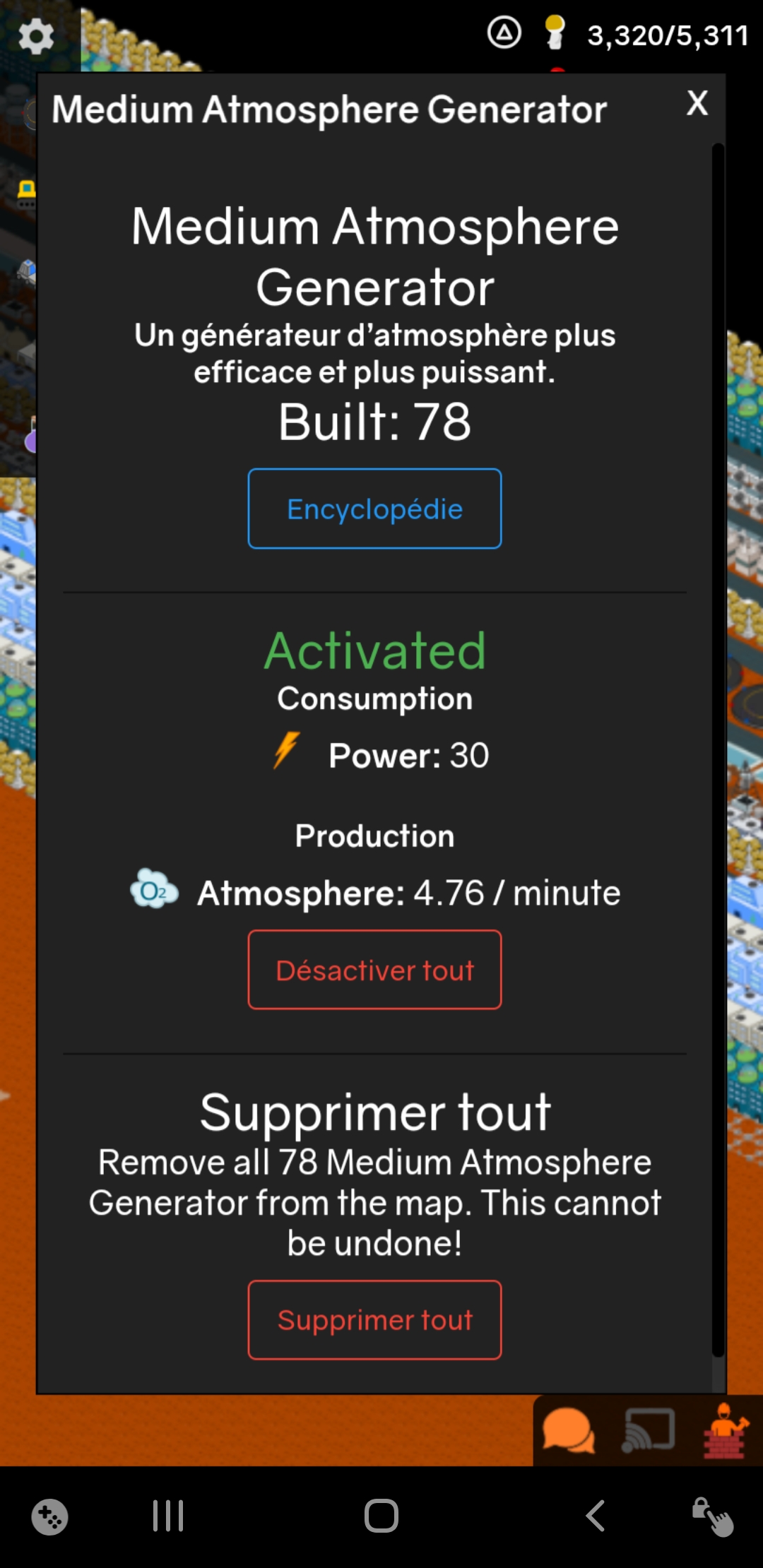
Task: Open the chat bubbles icon
Action: pyautogui.click(x=568, y=1431)
